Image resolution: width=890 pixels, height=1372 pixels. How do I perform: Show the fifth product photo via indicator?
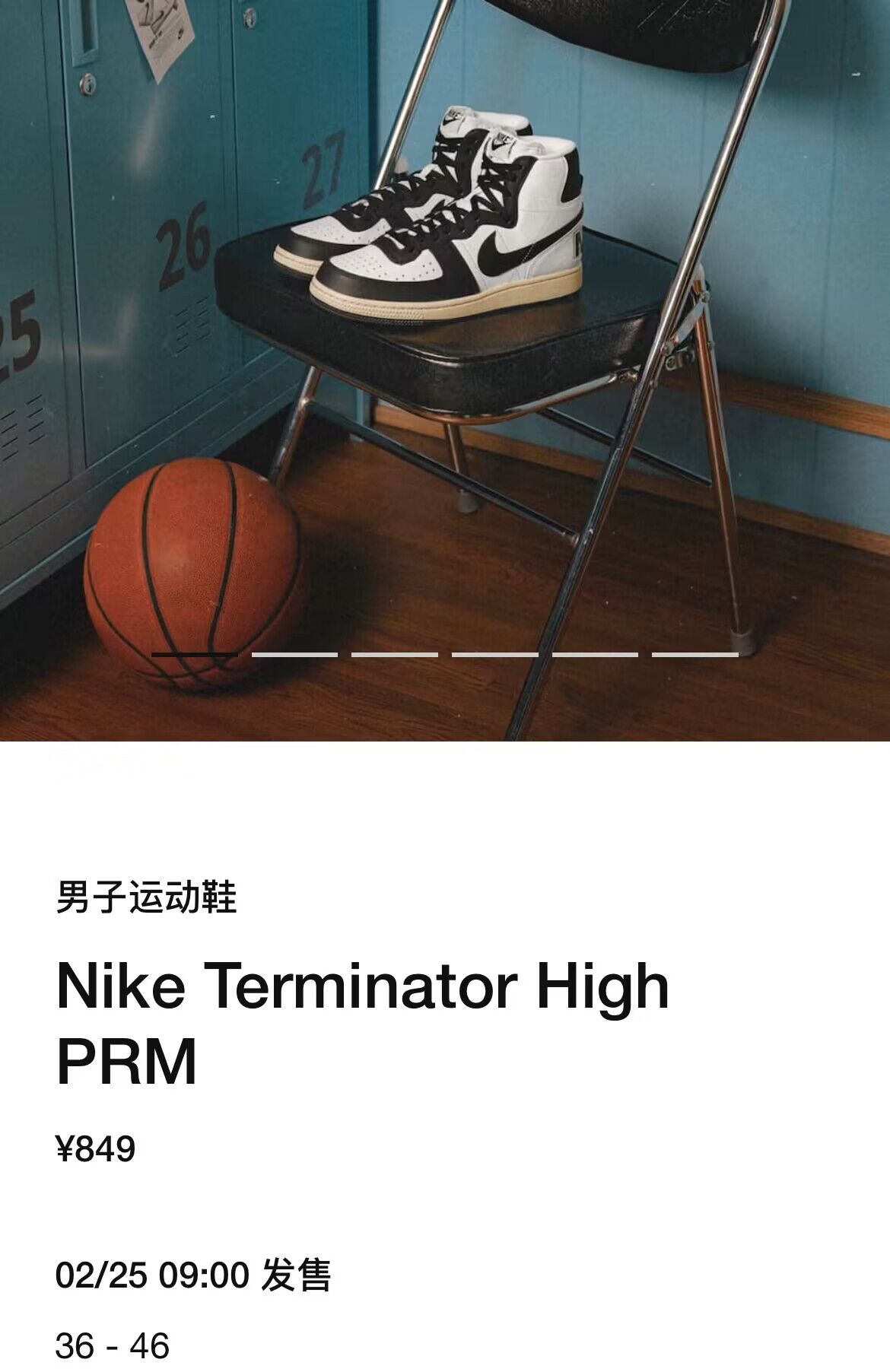pos(595,654)
